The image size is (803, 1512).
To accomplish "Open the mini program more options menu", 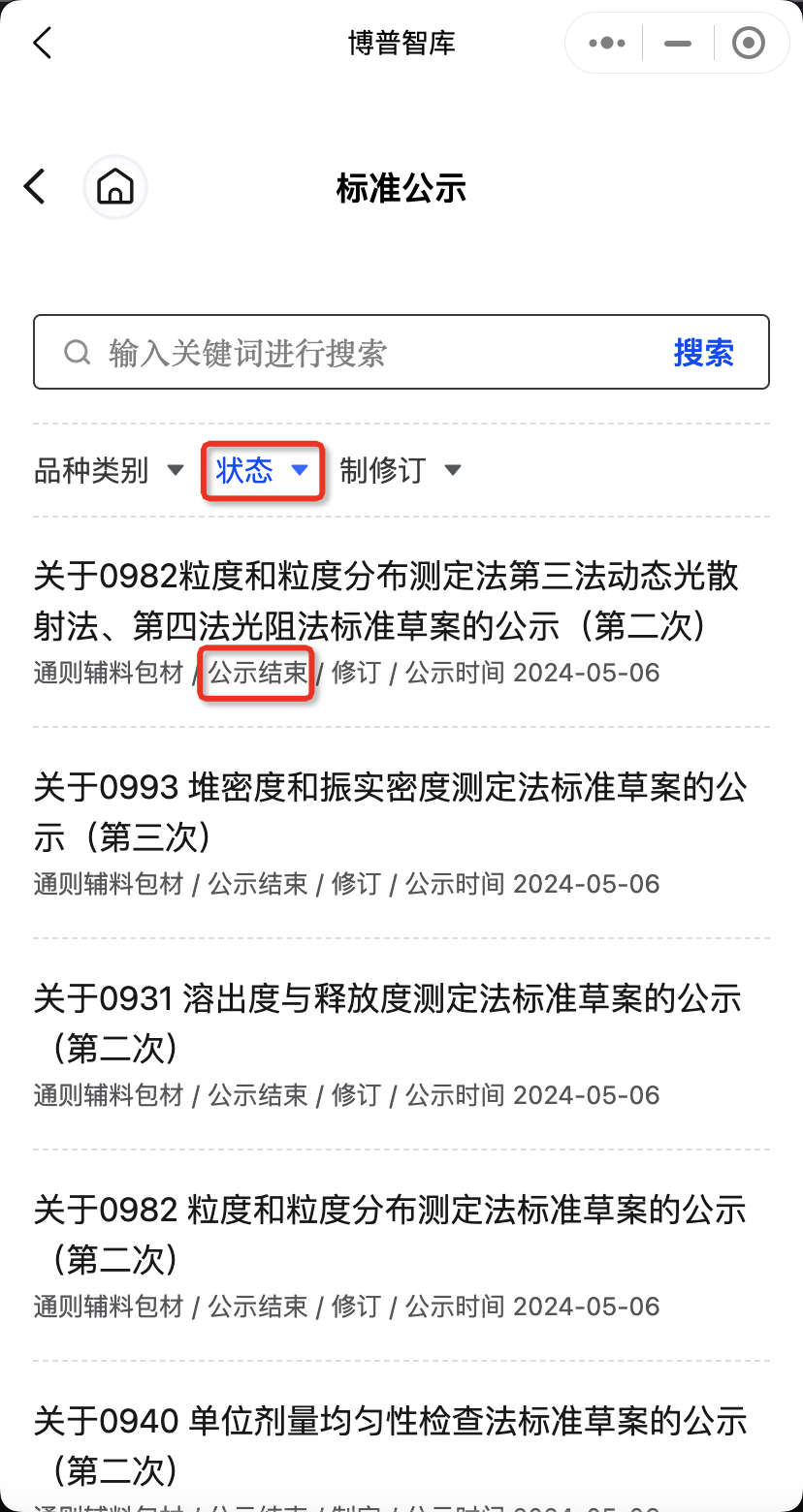I will click(607, 44).
